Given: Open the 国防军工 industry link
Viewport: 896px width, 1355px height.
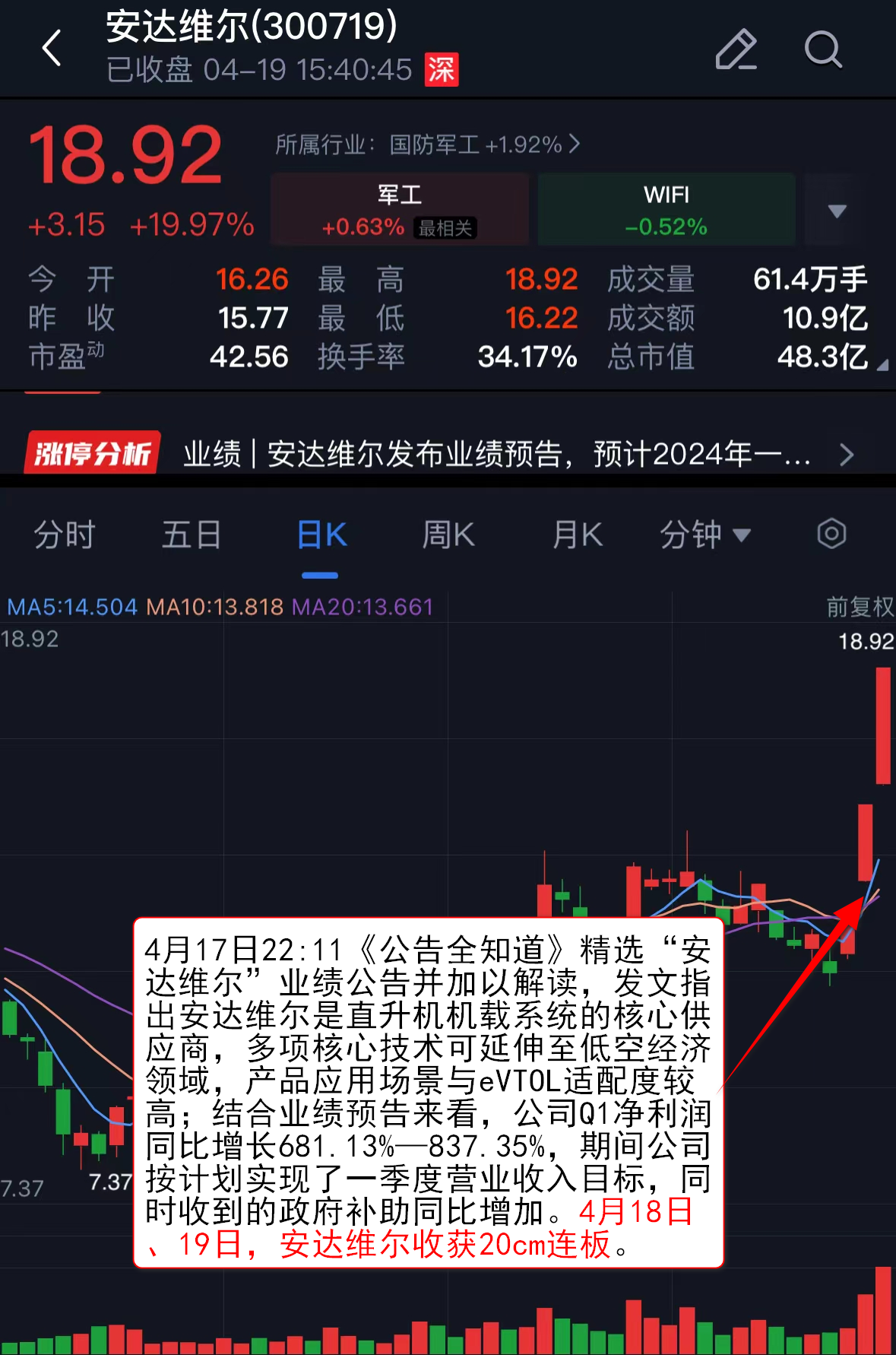Looking at the screenshot, I should tap(427, 144).
